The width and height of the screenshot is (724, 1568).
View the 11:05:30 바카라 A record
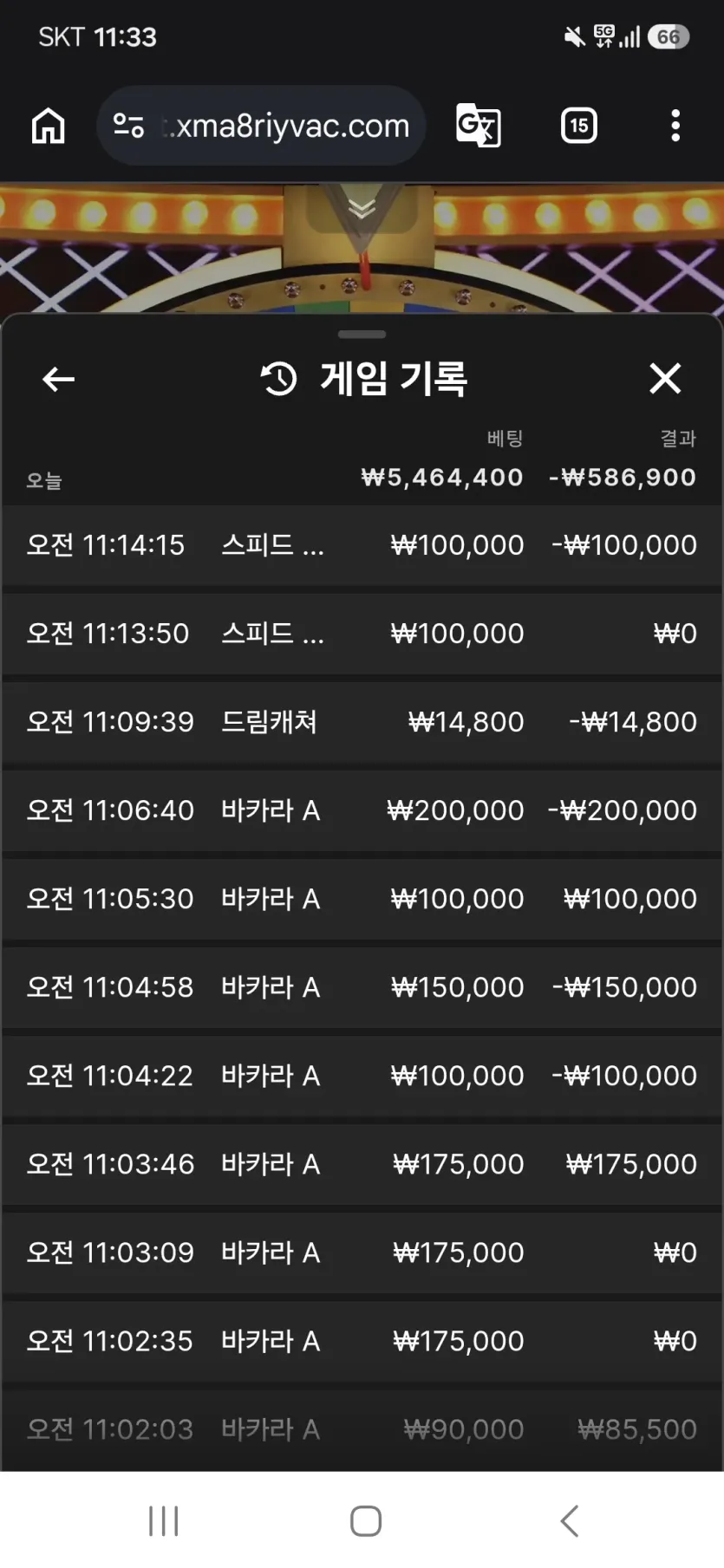click(362, 899)
